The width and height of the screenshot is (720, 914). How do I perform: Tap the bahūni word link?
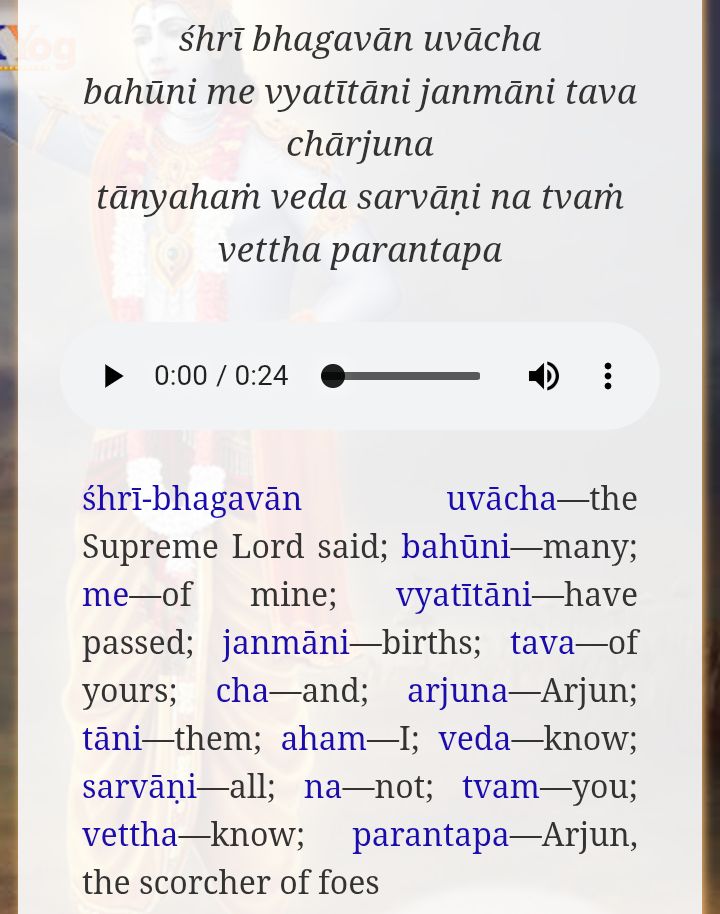click(455, 546)
